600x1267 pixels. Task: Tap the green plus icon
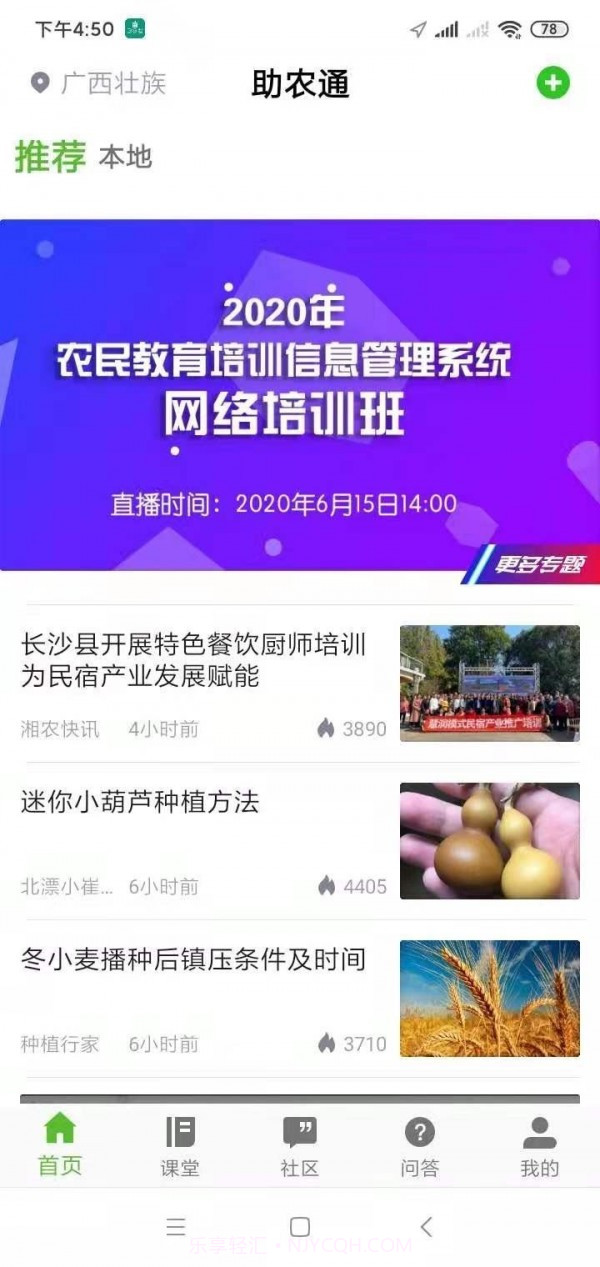pos(553,83)
